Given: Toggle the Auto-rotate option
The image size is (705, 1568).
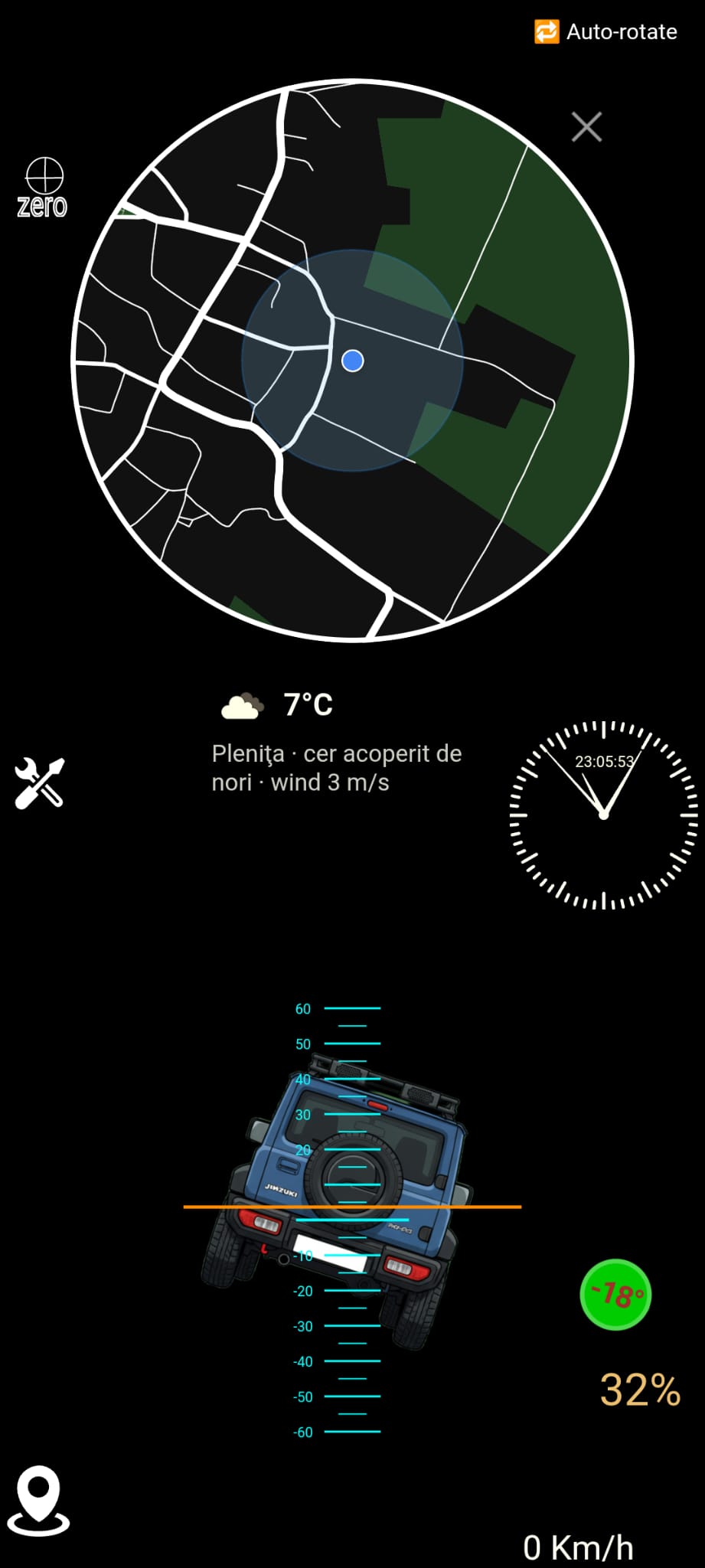Looking at the screenshot, I should coord(605,32).
